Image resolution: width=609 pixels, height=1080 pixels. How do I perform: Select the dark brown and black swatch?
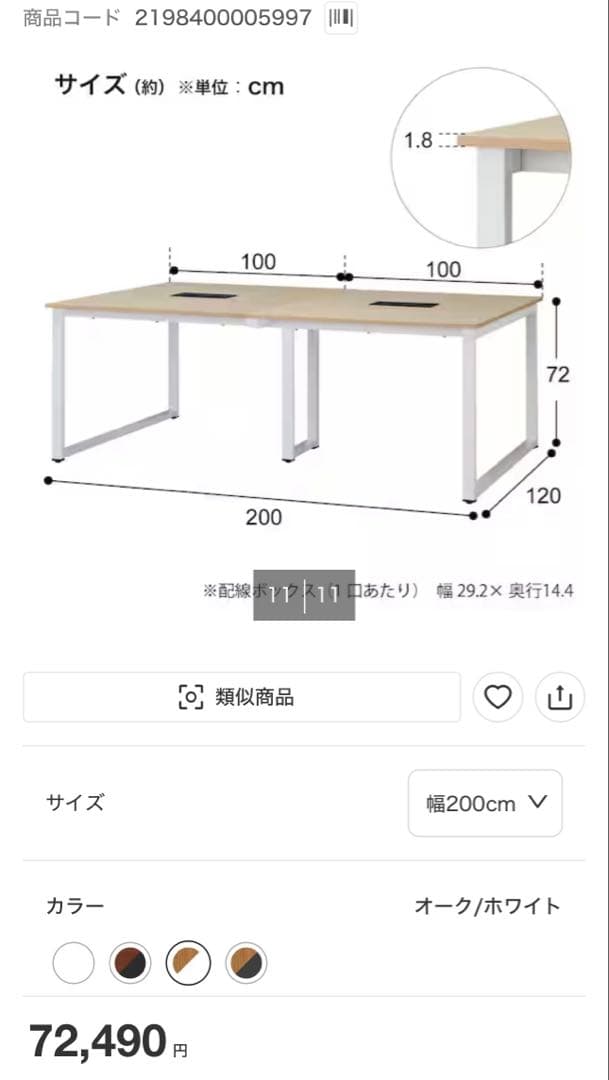[130, 964]
